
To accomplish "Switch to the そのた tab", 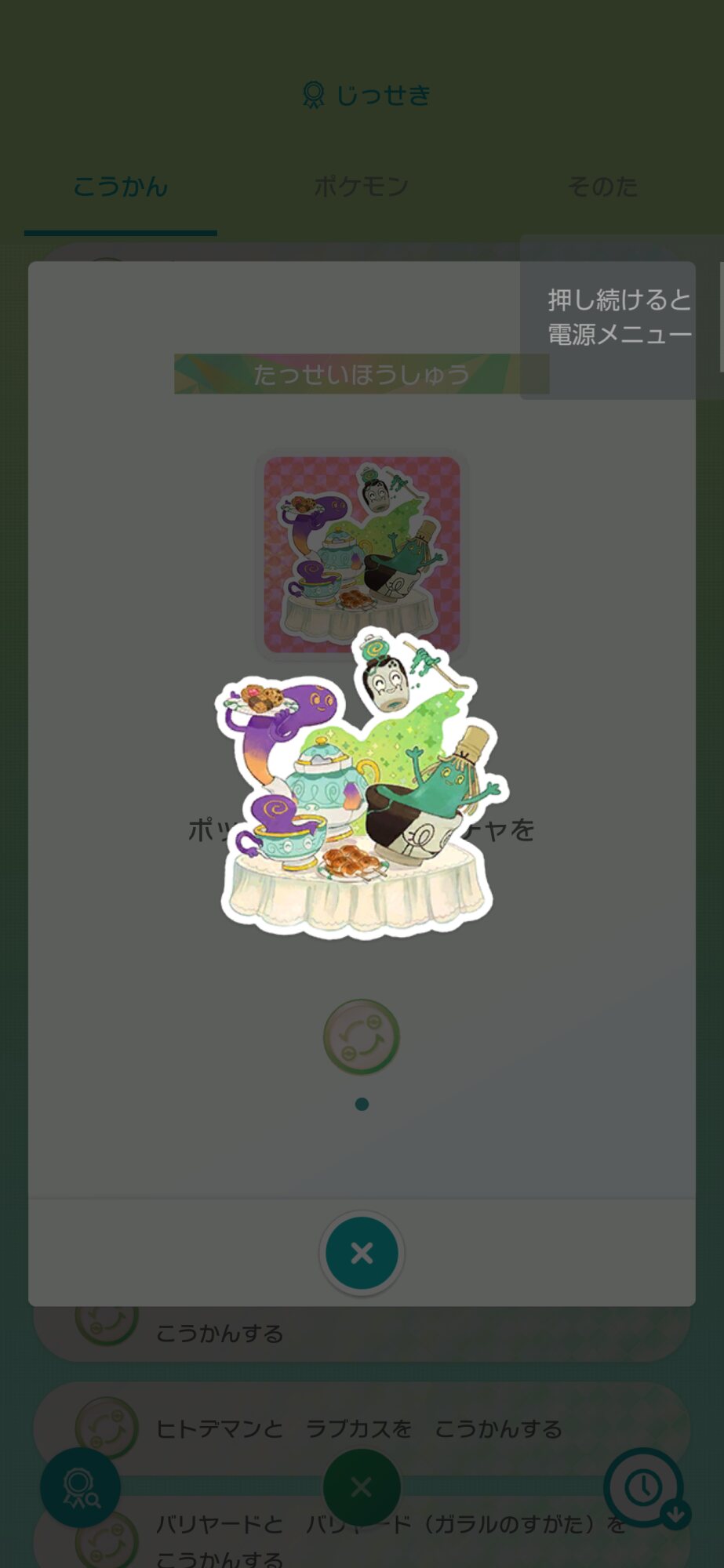I will tap(602, 187).
